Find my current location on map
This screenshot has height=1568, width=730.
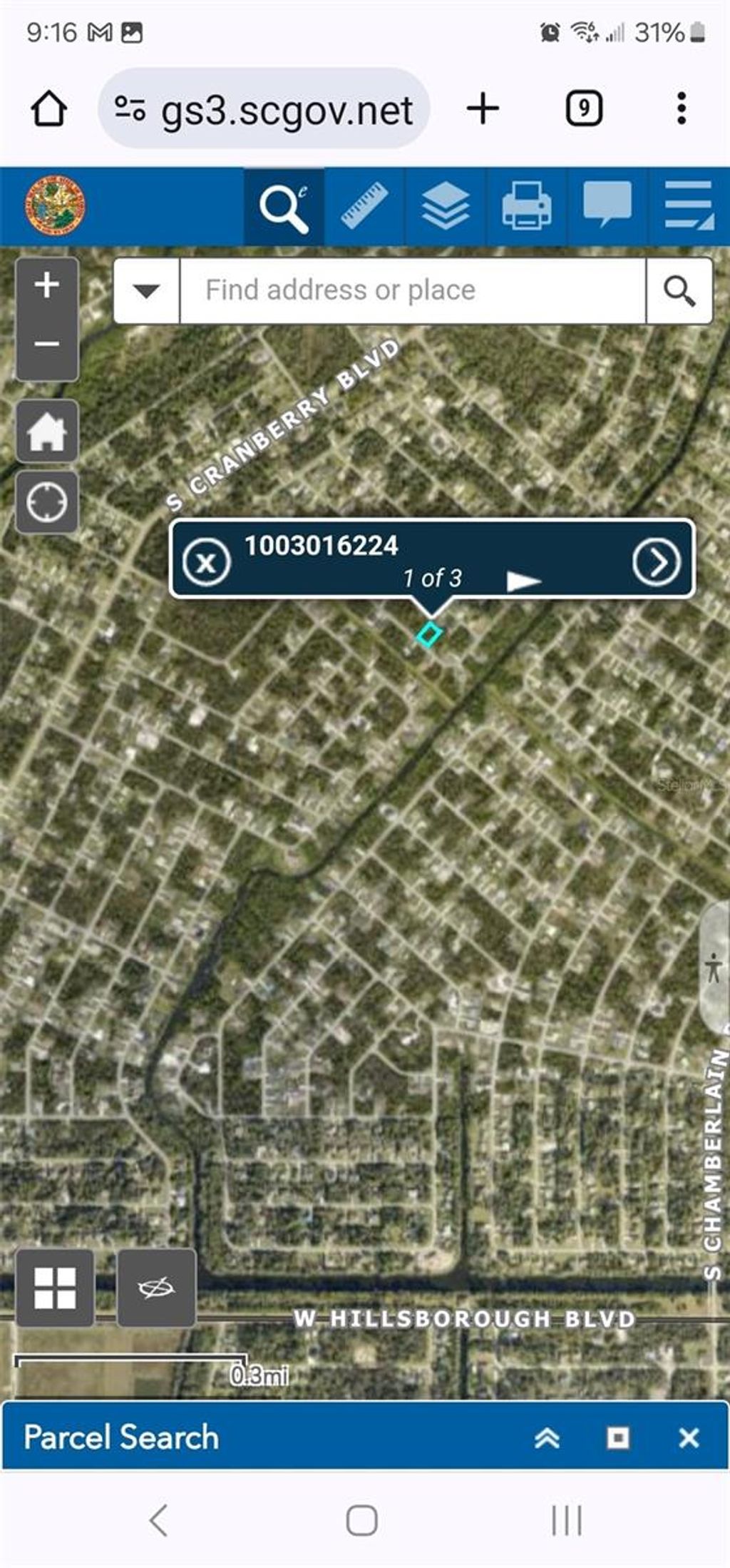pos(47,502)
